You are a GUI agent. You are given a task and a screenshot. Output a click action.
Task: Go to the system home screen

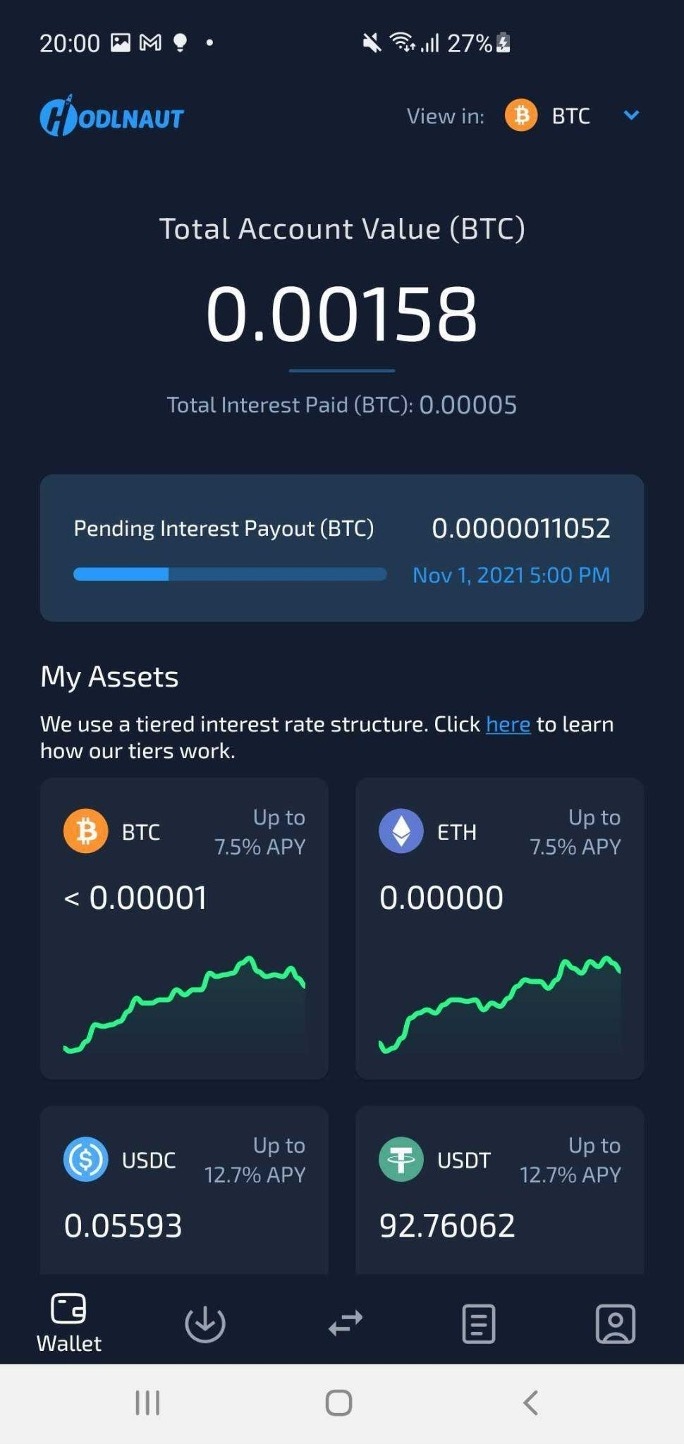coord(339,1403)
